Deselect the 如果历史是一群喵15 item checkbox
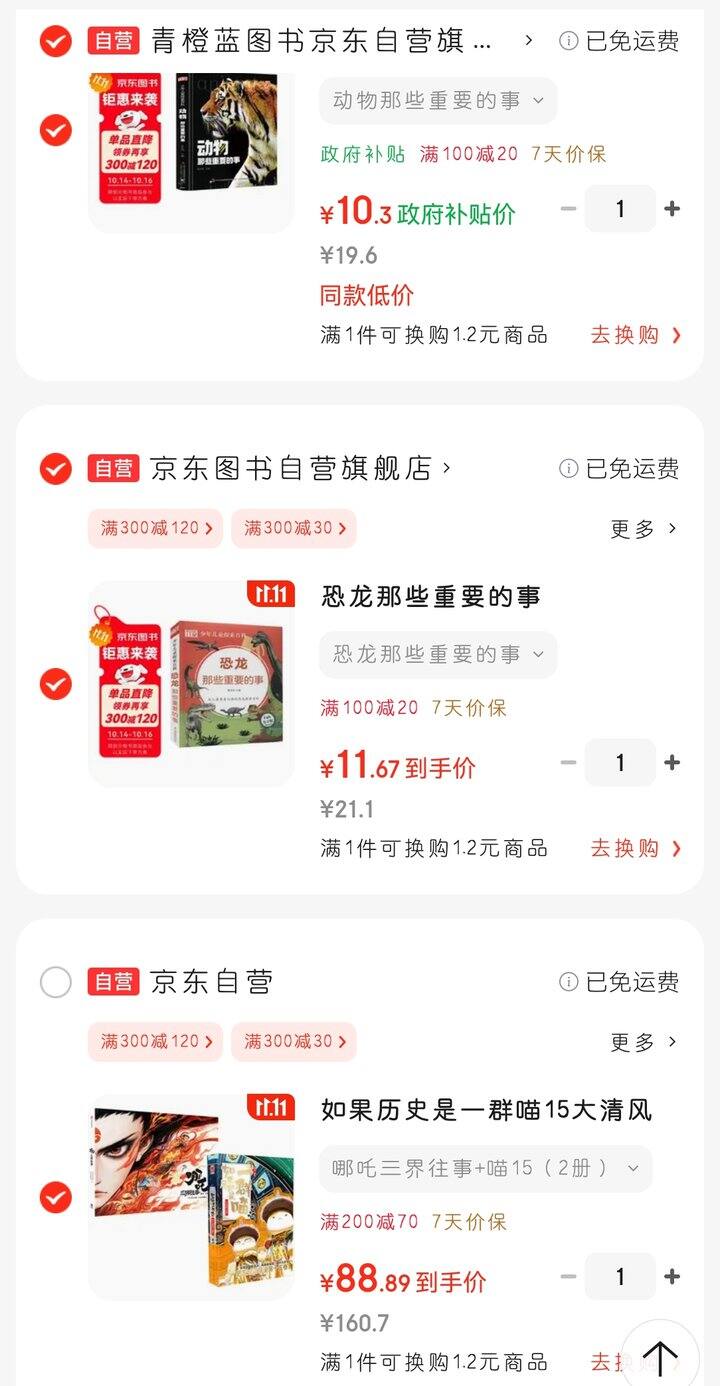Screen dimensions: 720x1386 click(x=56, y=1196)
